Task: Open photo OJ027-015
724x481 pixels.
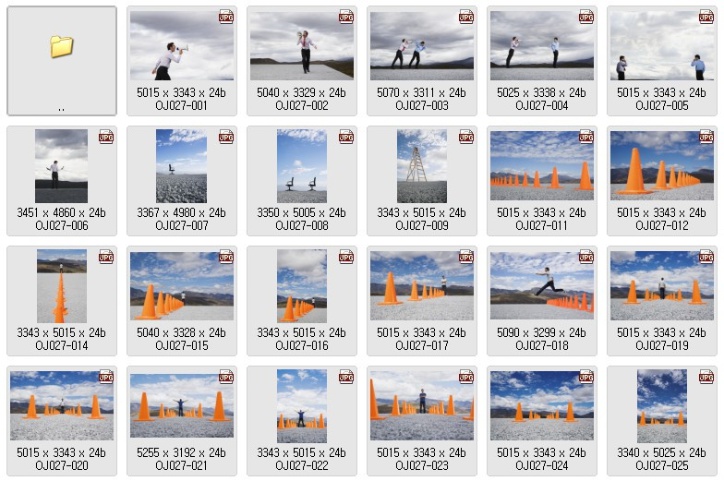Action: coord(181,285)
